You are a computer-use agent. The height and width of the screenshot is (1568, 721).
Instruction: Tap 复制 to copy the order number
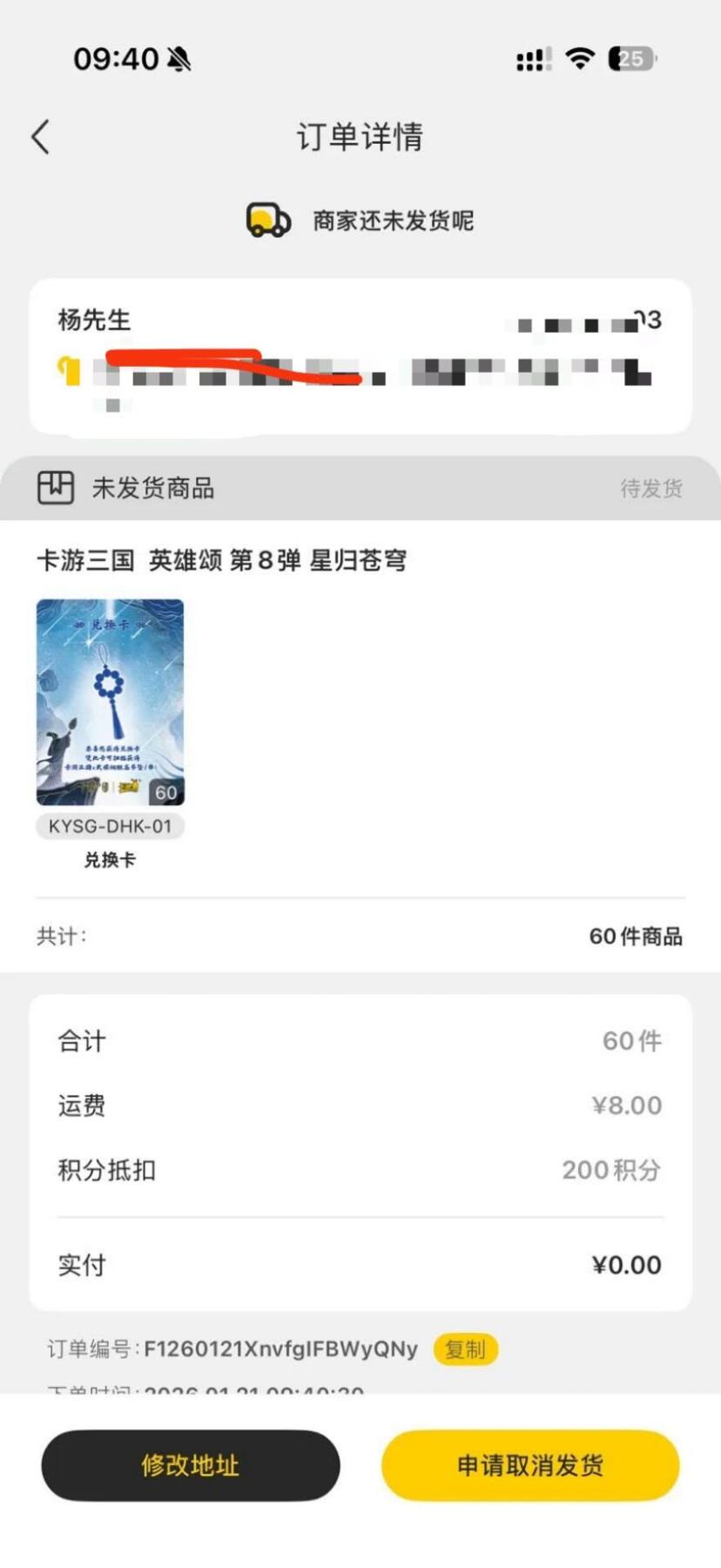coord(464,1348)
